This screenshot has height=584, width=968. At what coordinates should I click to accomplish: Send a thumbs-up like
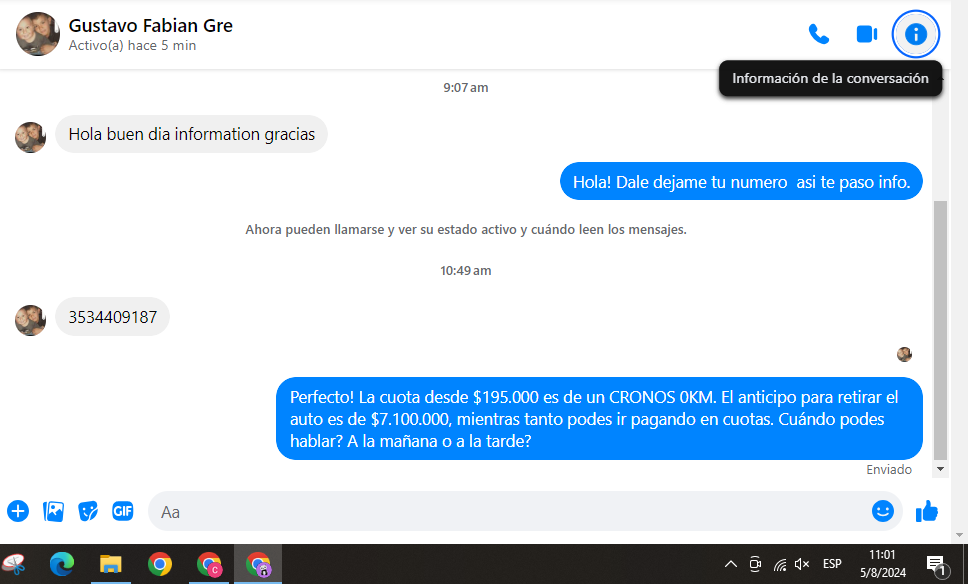coord(927,511)
